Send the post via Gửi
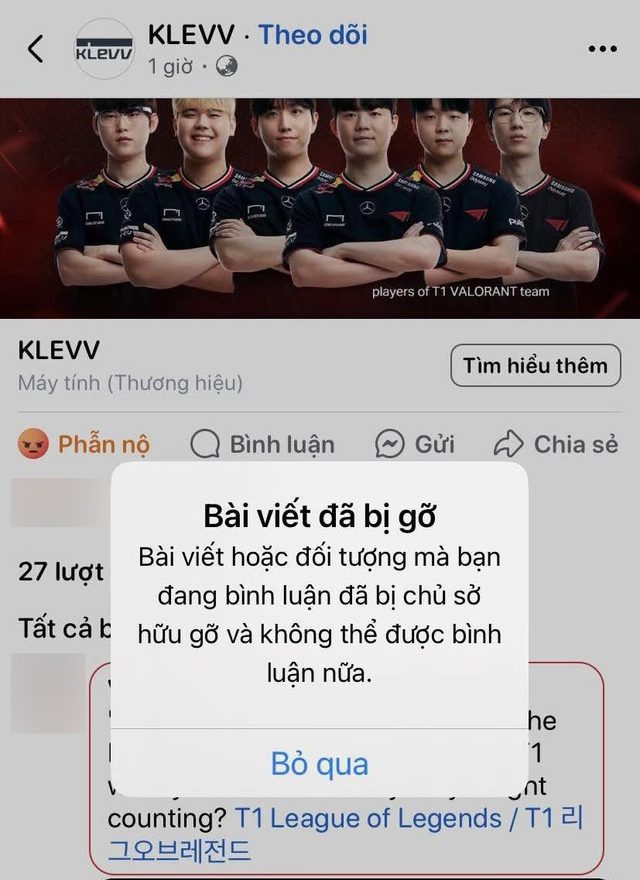The width and height of the screenshot is (640, 880). pyautogui.click(x=415, y=444)
